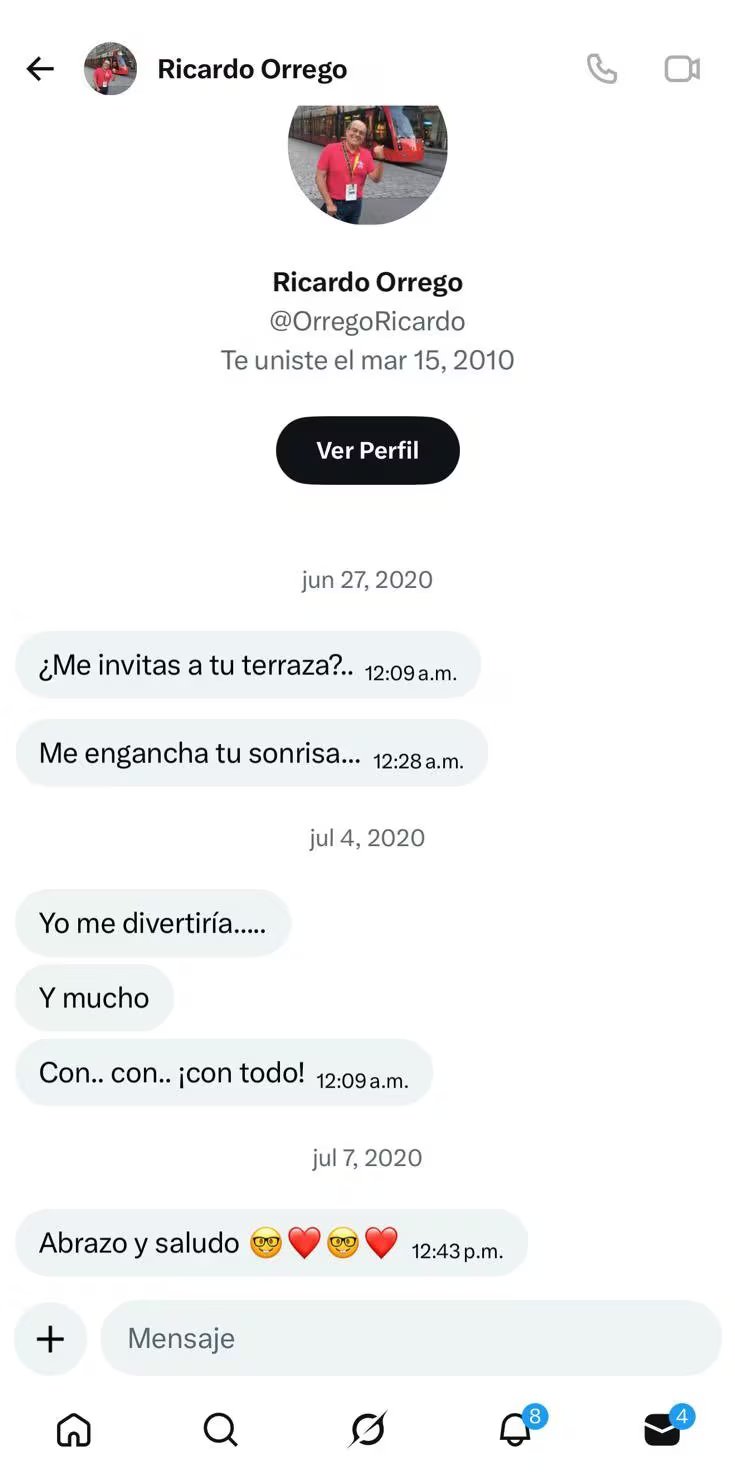Go back with the arrow icon
Viewport: 735px width, 1482px height.
click(39, 68)
